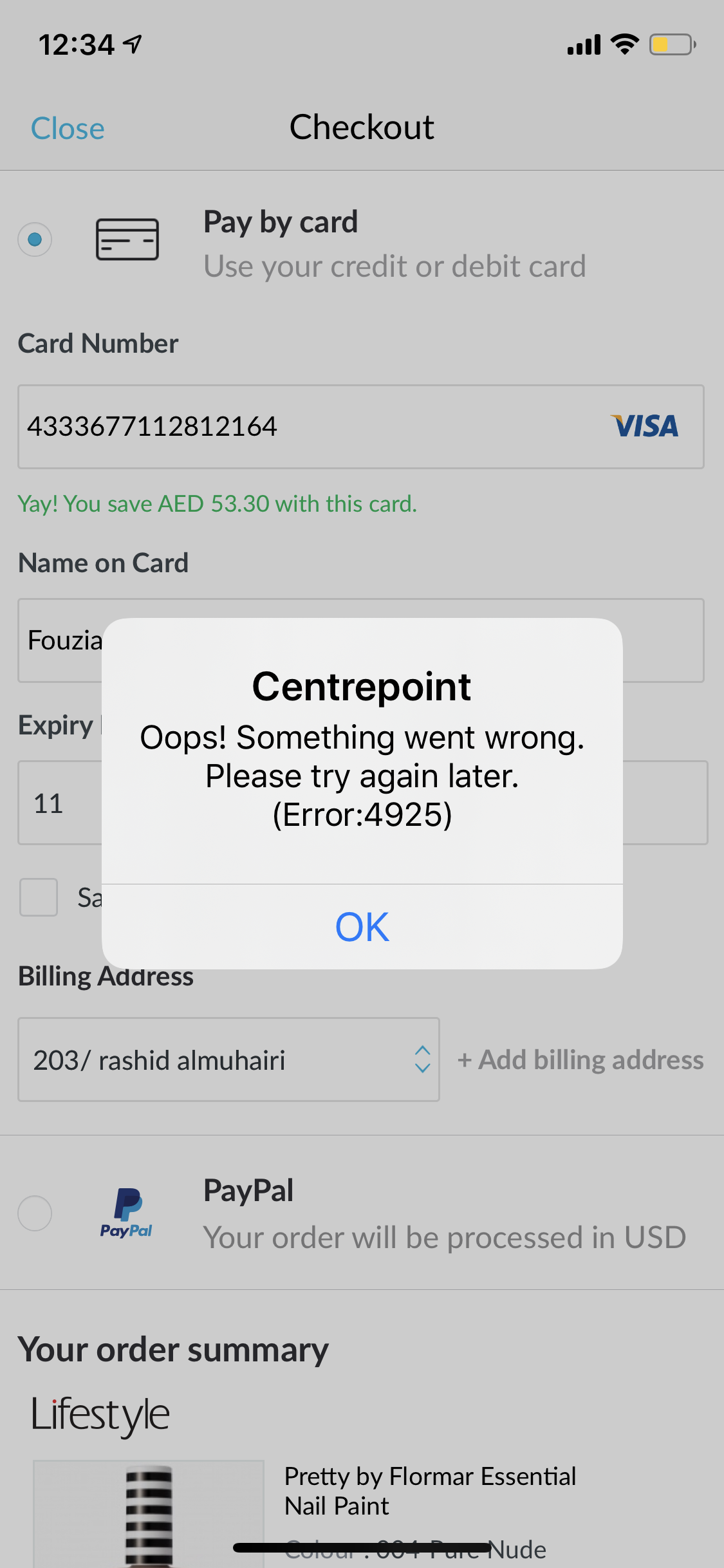Open the billing address dropdown
This screenshot has height=1568, width=724.
tap(228, 1059)
